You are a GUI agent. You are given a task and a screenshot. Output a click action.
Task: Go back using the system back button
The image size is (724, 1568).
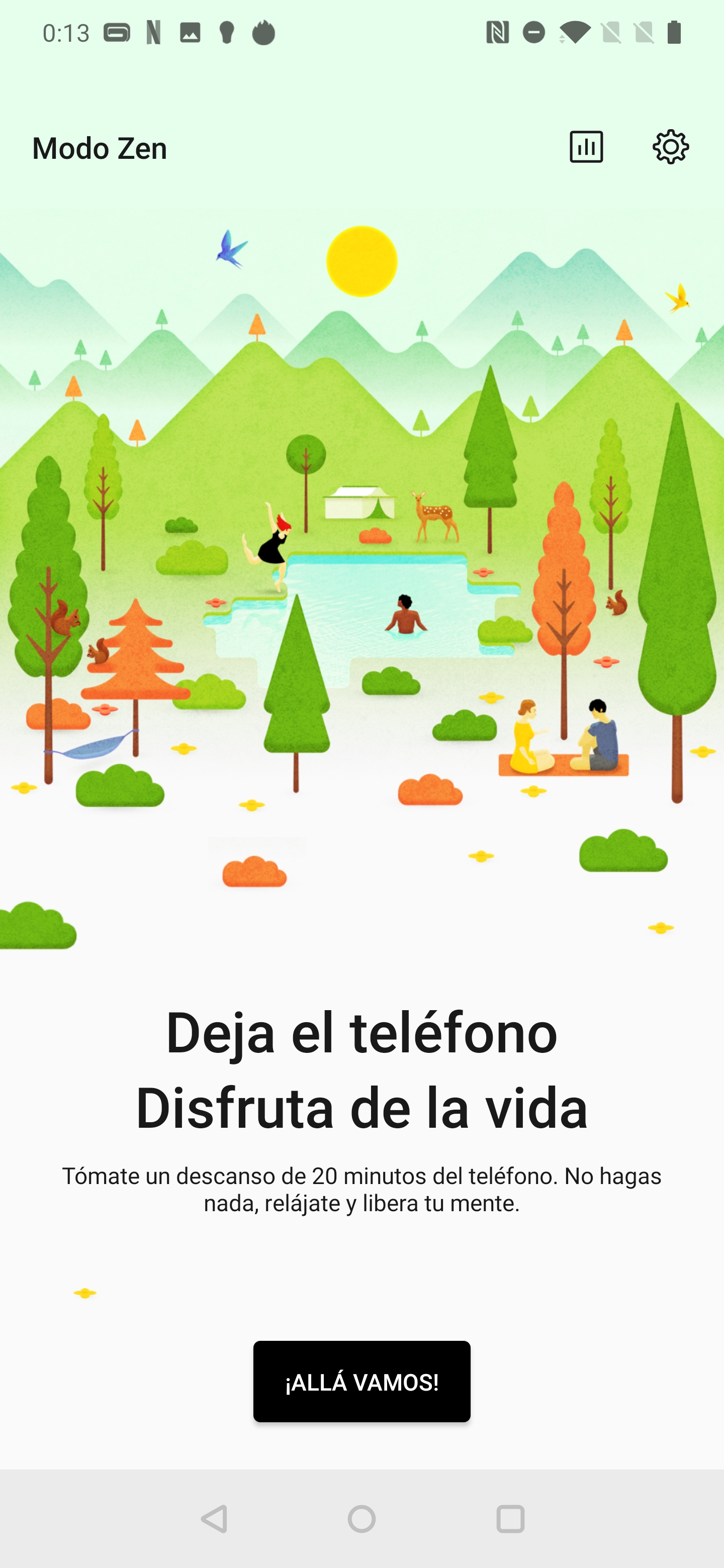pyautogui.click(x=214, y=1519)
